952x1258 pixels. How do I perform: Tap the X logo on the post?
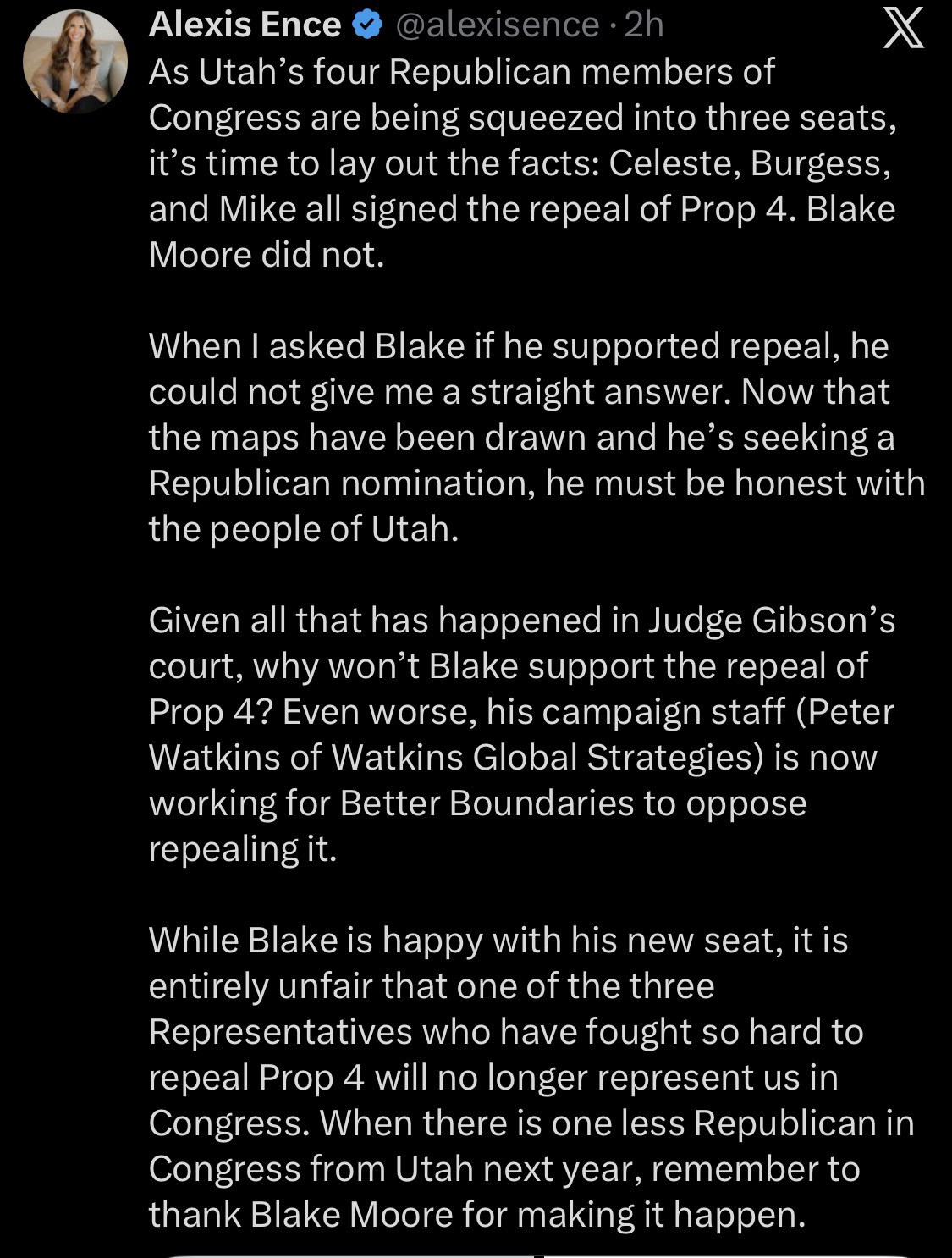click(903, 32)
